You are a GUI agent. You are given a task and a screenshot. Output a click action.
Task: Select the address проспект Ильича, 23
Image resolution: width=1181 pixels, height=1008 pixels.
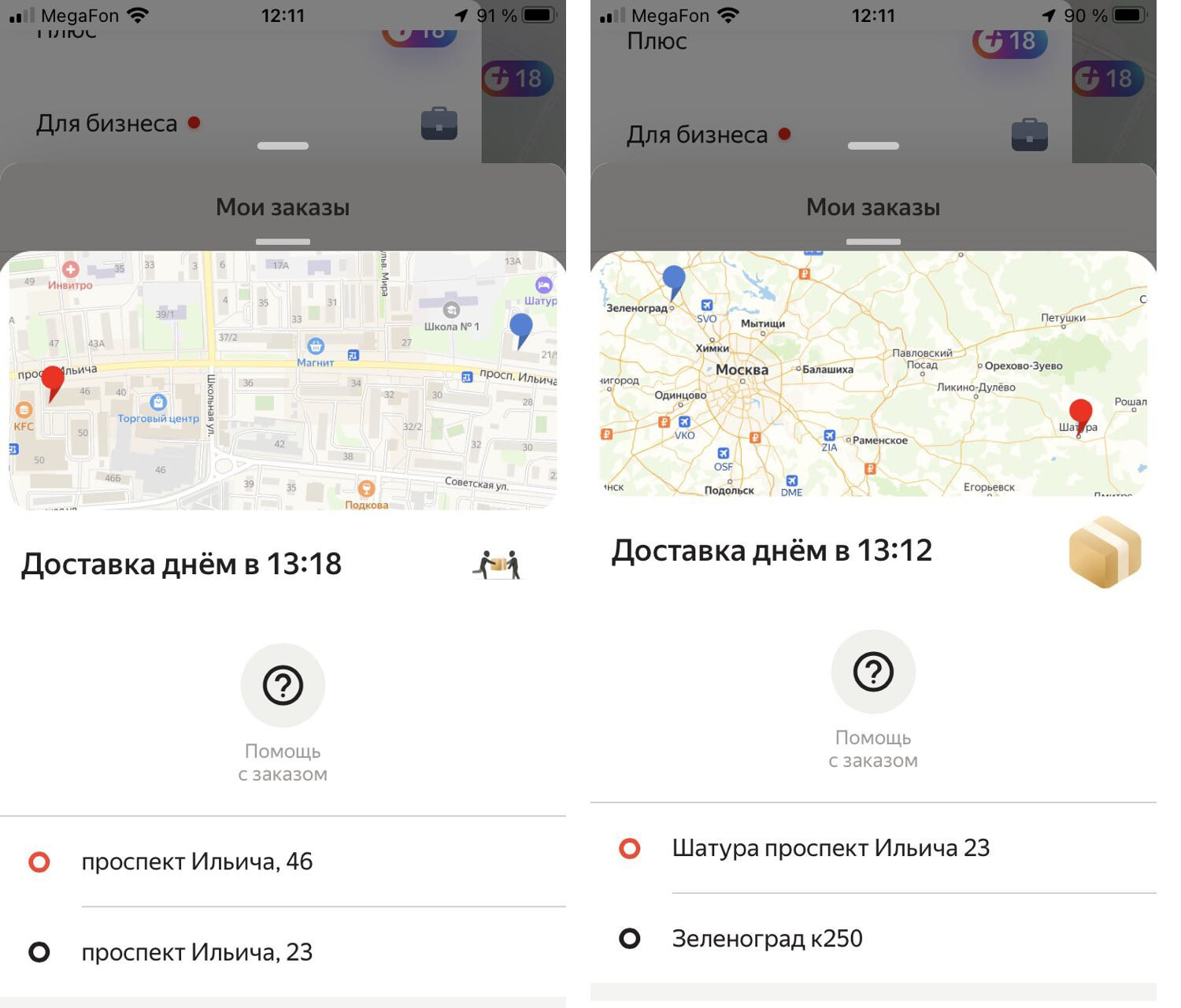click(x=197, y=952)
